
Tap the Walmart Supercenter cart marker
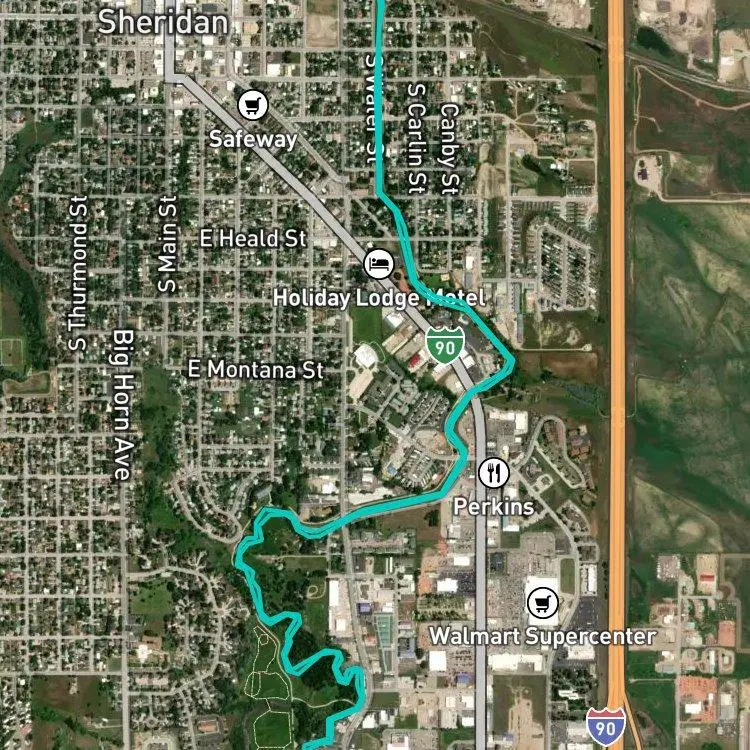click(542, 603)
